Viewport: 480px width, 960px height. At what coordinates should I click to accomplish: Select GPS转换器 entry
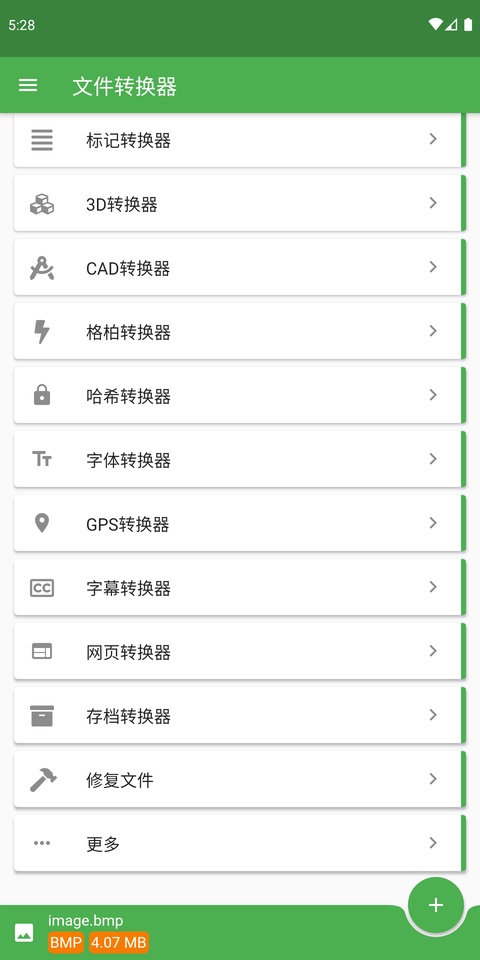(240, 523)
